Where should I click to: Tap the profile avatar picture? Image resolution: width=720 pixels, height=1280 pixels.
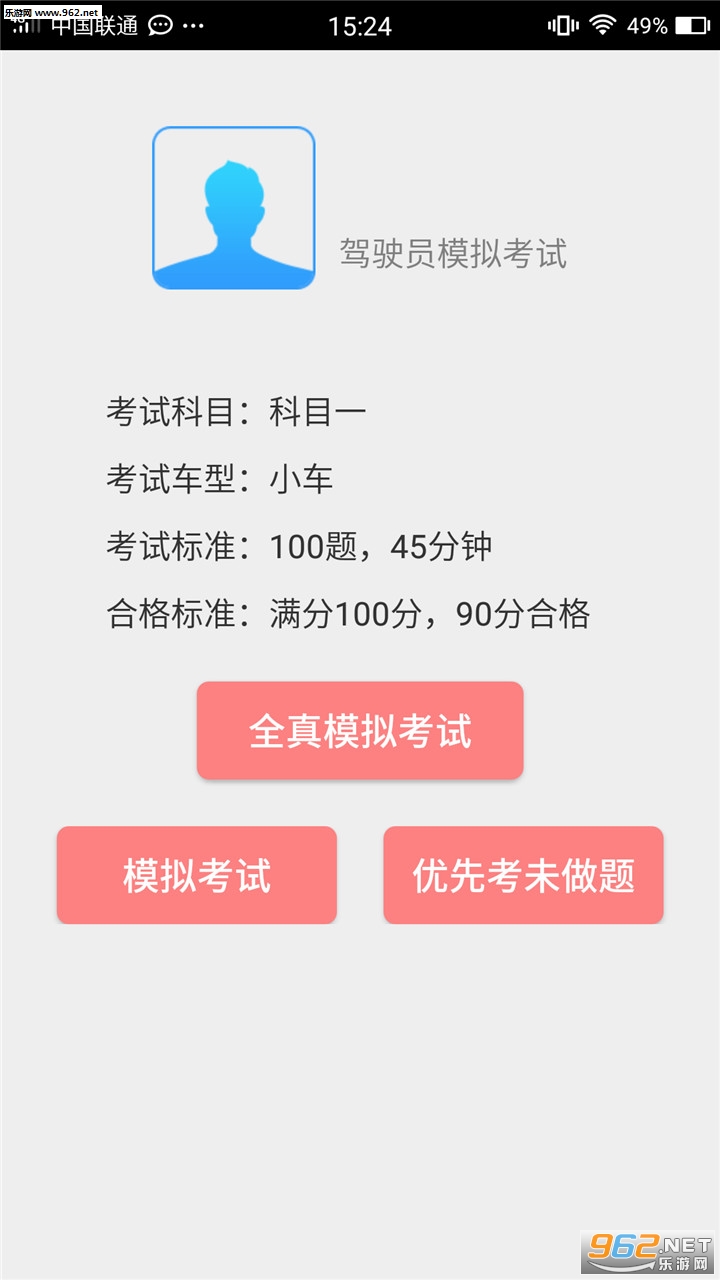click(x=234, y=208)
